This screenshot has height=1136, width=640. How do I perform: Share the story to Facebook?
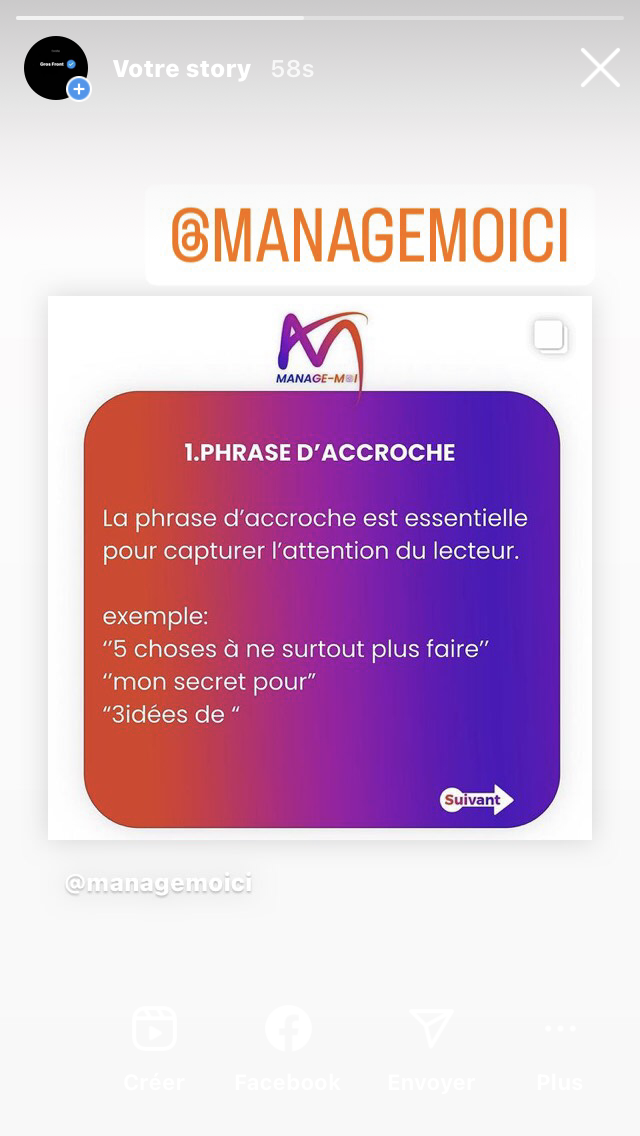tap(288, 1046)
